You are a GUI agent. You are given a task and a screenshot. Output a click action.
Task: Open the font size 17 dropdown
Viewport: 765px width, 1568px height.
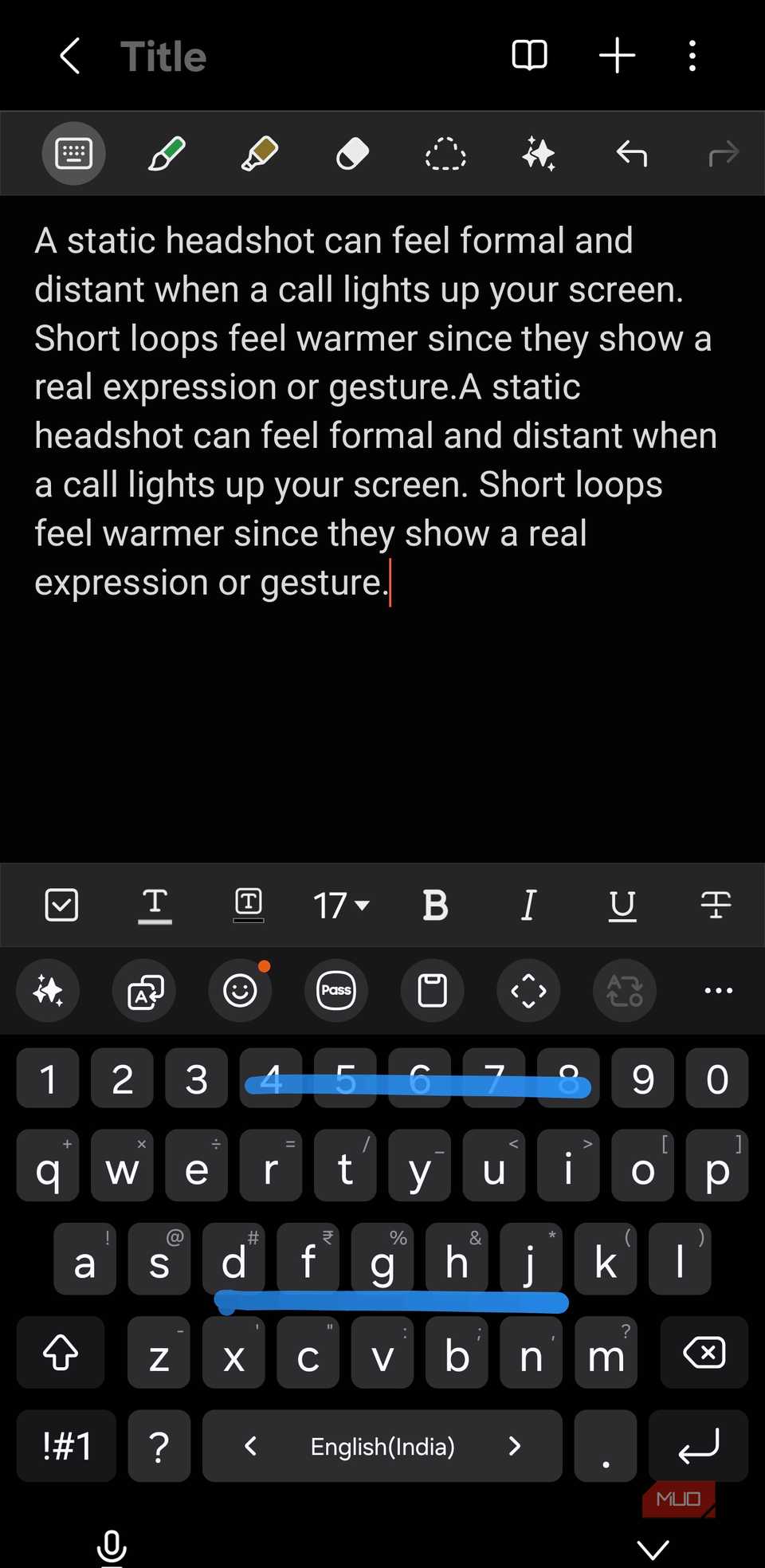coord(339,905)
